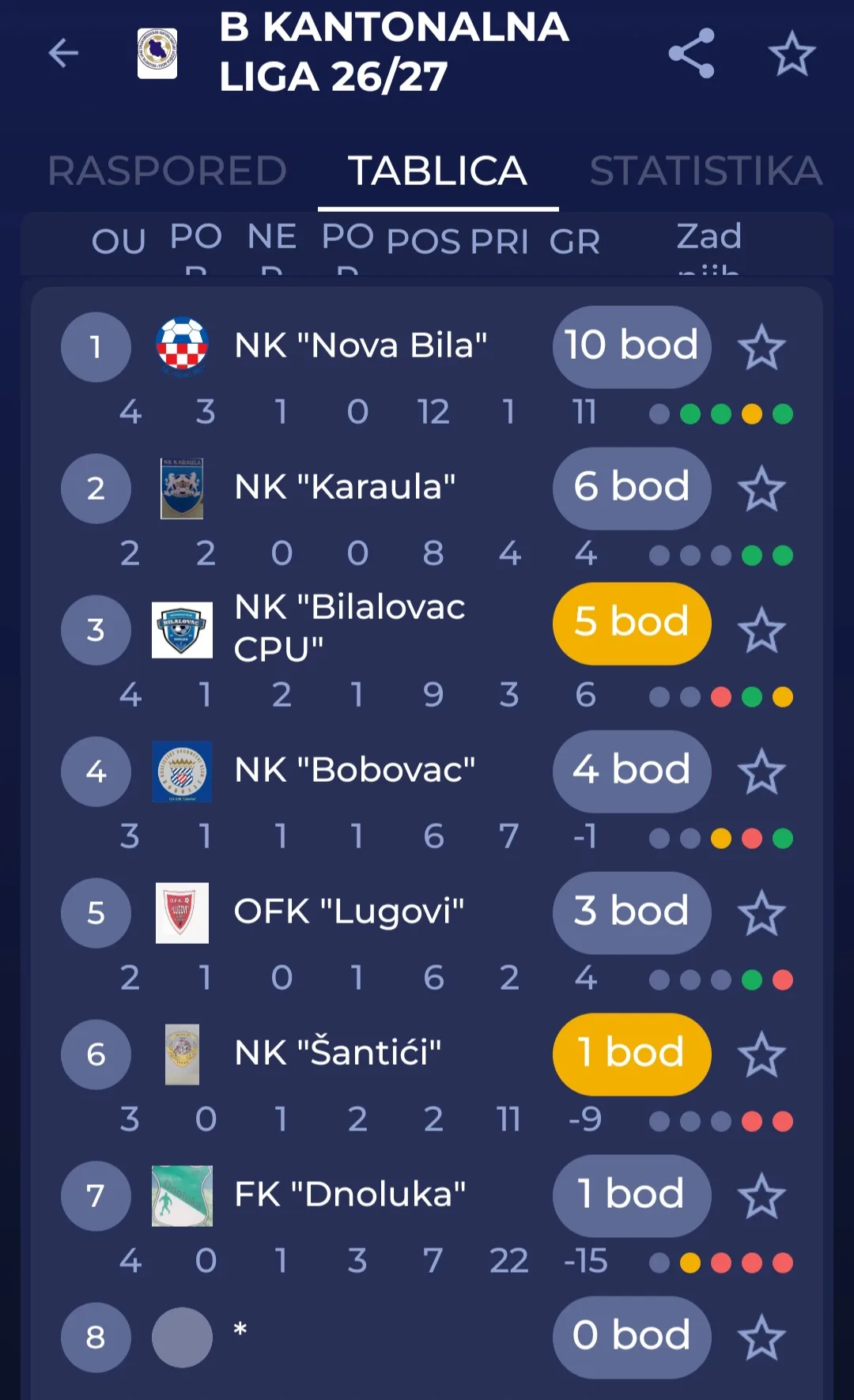
Task: Open OFK "Lugovi" team row
Action: tap(427, 936)
